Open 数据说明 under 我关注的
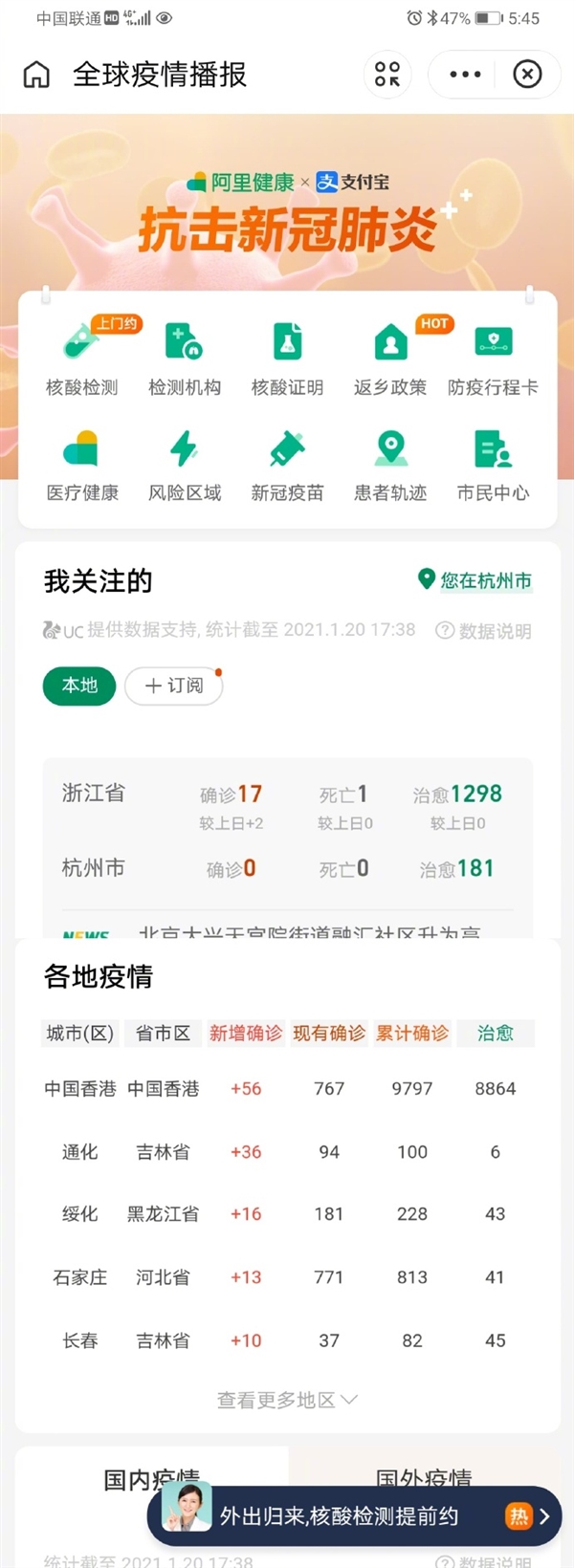The image size is (574, 1568). (x=484, y=631)
